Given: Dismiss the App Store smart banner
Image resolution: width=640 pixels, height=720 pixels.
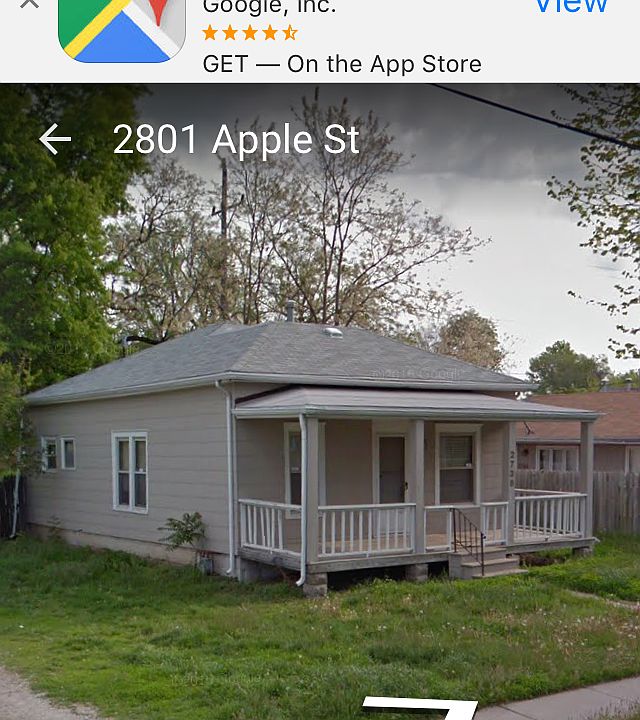Looking at the screenshot, I should [x=29, y=4].
